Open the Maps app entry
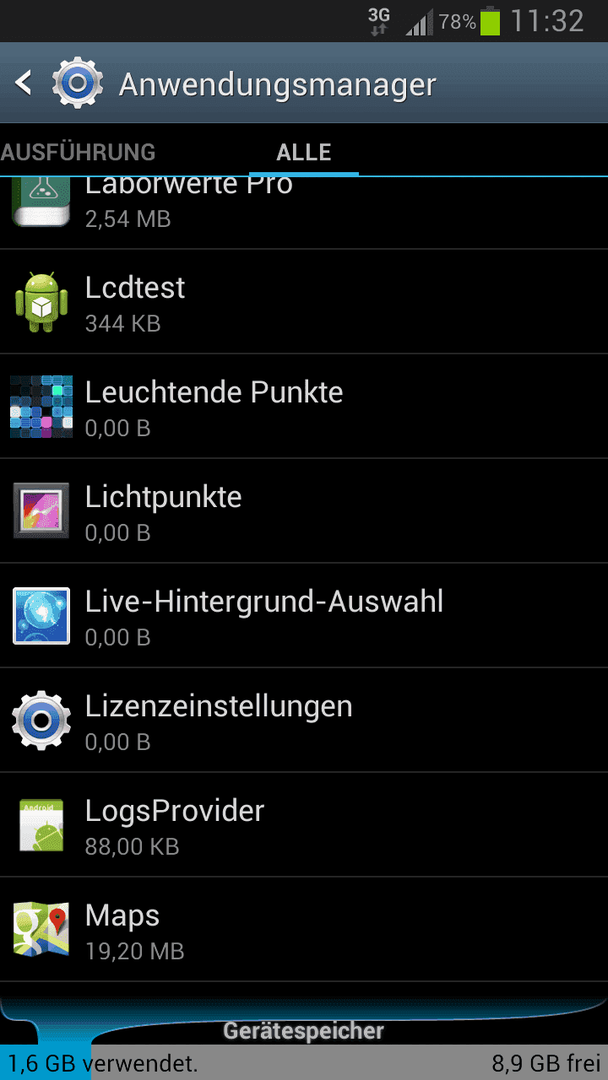Image resolution: width=608 pixels, height=1080 pixels. click(x=304, y=930)
